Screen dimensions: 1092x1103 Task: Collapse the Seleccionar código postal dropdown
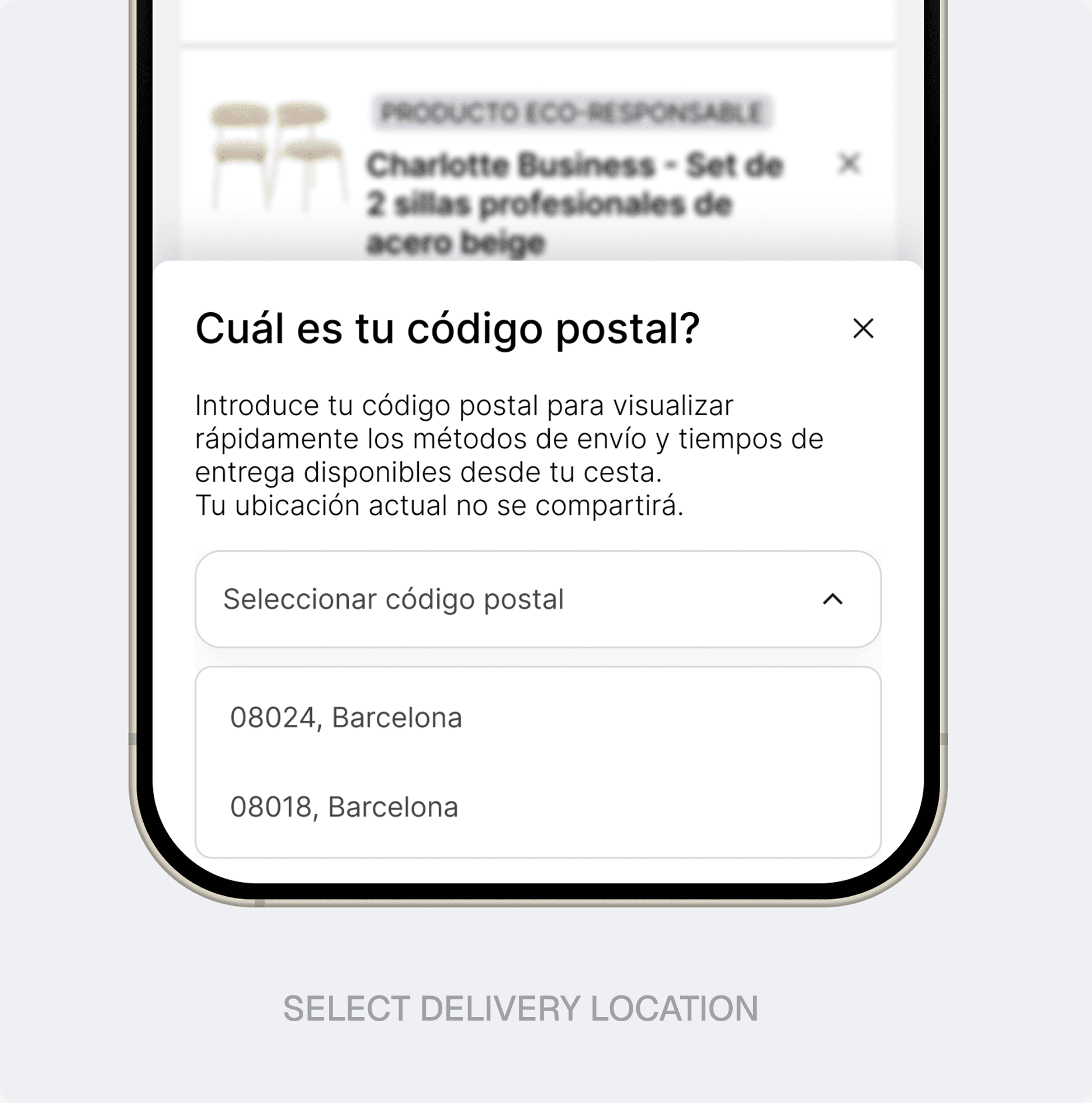538,599
